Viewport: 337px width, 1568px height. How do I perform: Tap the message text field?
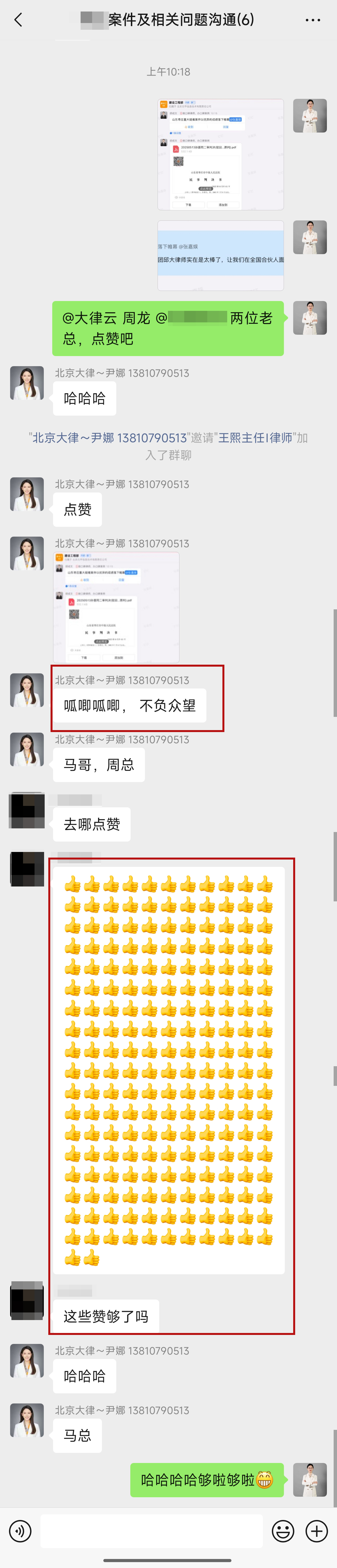point(151,1531)
